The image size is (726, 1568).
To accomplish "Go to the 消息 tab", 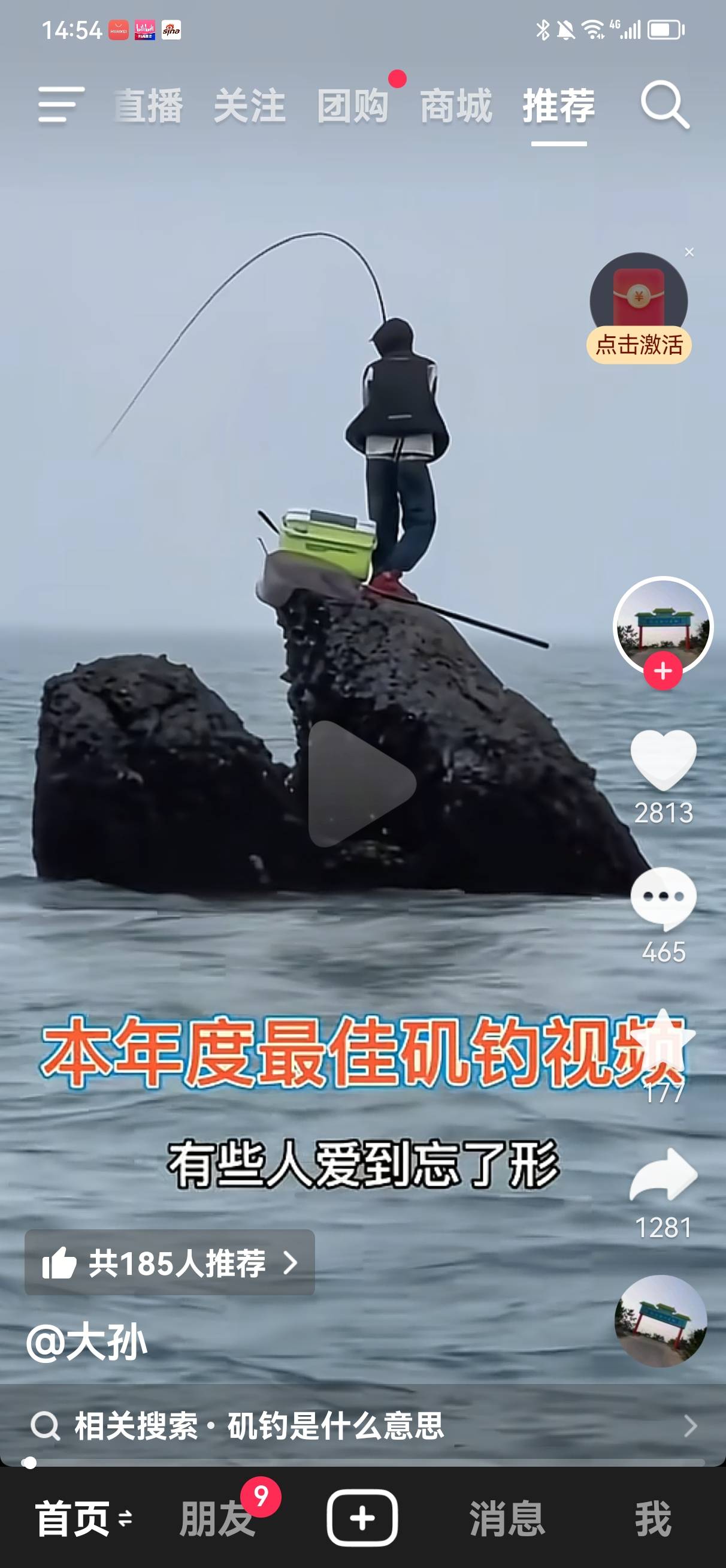I will click(x=507, y=1519).
